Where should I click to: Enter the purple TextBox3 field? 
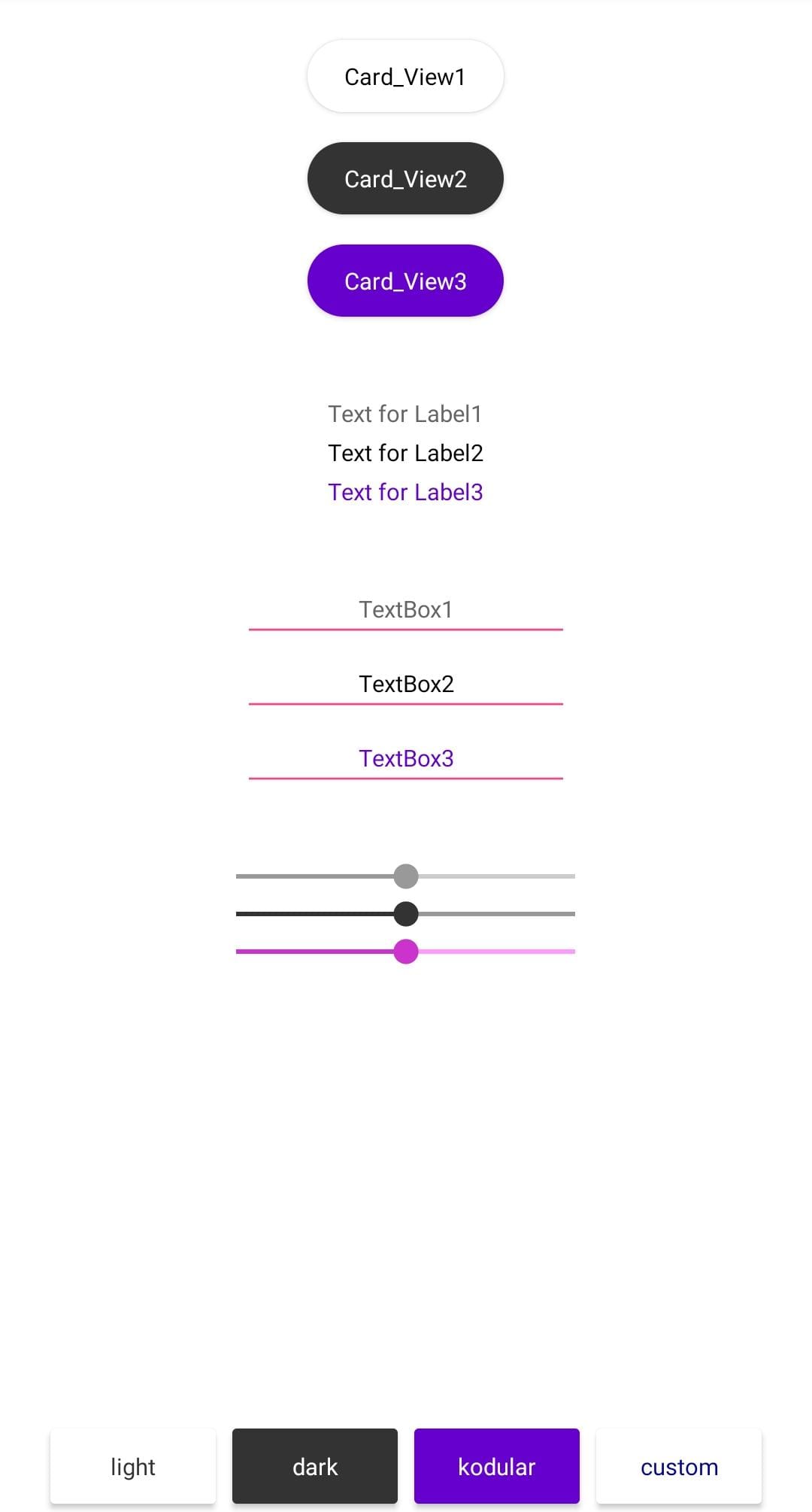[x=406, y=759]
